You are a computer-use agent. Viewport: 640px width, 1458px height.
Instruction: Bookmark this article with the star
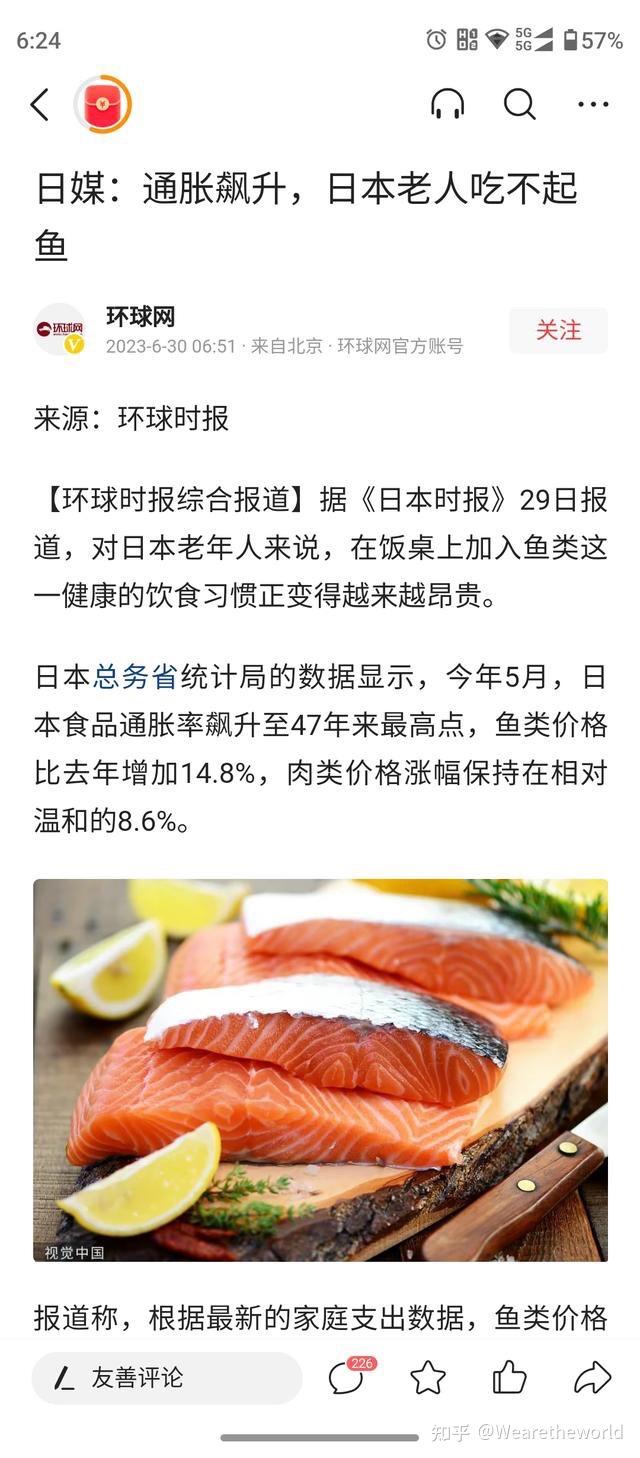(x=428, y=1378)
